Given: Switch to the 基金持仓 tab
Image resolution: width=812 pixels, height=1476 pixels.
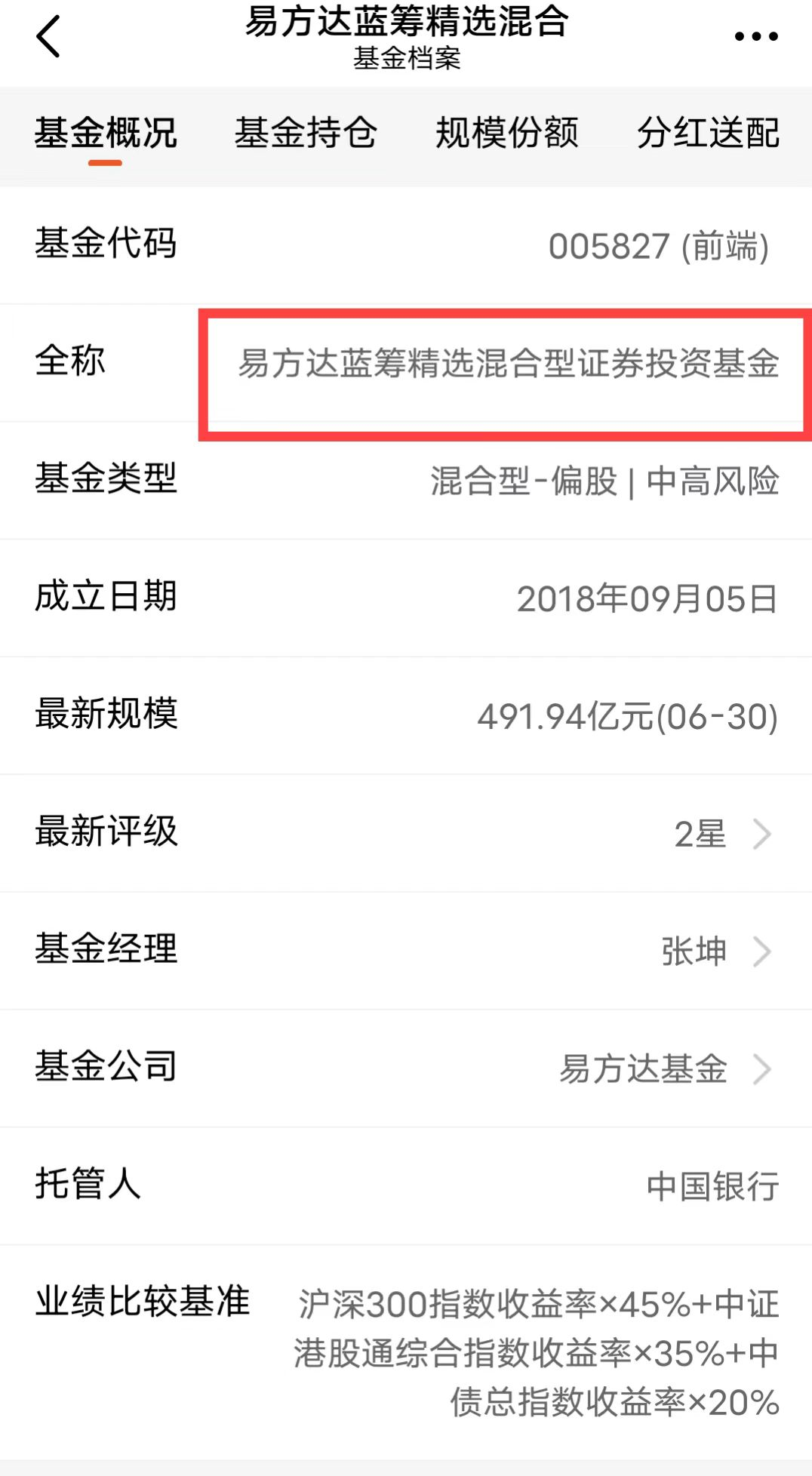Looking at the screenshot, I should click(306, 133).
